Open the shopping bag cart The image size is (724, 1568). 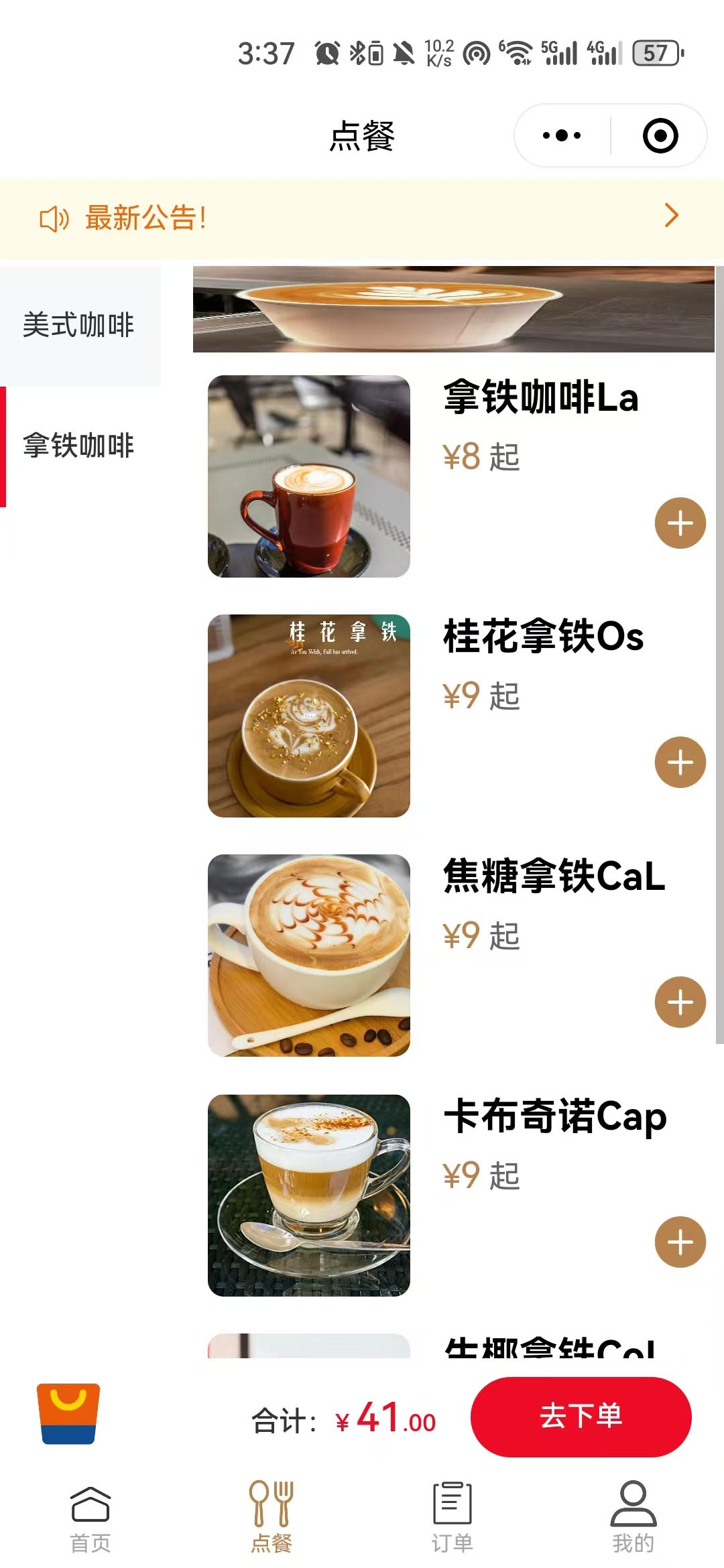pos(68,1414)
